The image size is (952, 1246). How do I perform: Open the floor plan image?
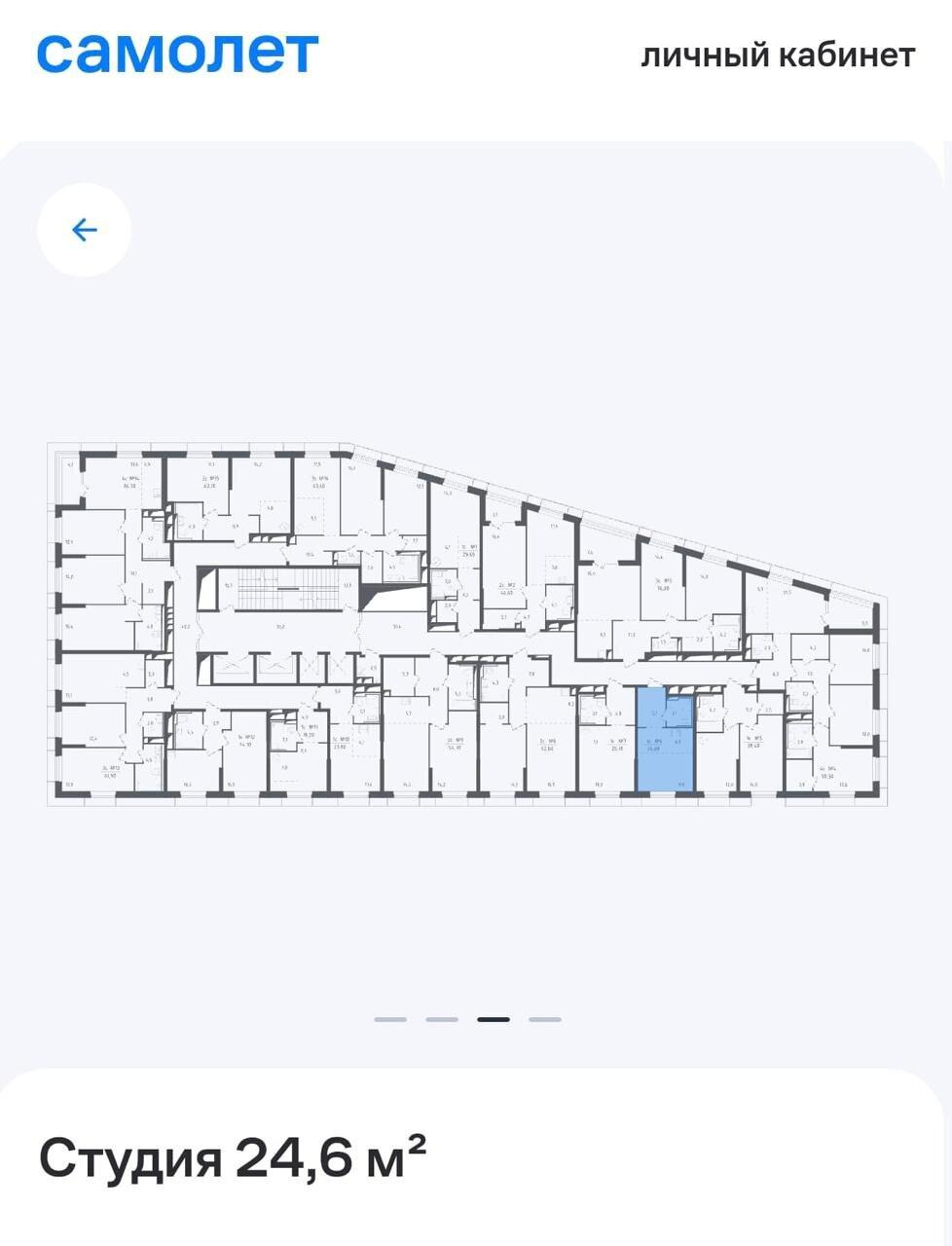click(468, 624)
